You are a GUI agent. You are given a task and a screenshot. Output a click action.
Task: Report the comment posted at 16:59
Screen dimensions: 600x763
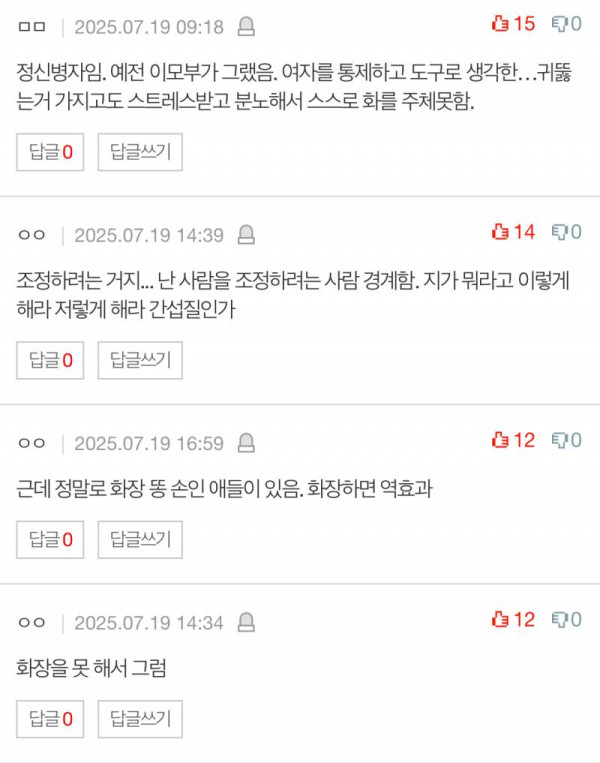[246, 443]
